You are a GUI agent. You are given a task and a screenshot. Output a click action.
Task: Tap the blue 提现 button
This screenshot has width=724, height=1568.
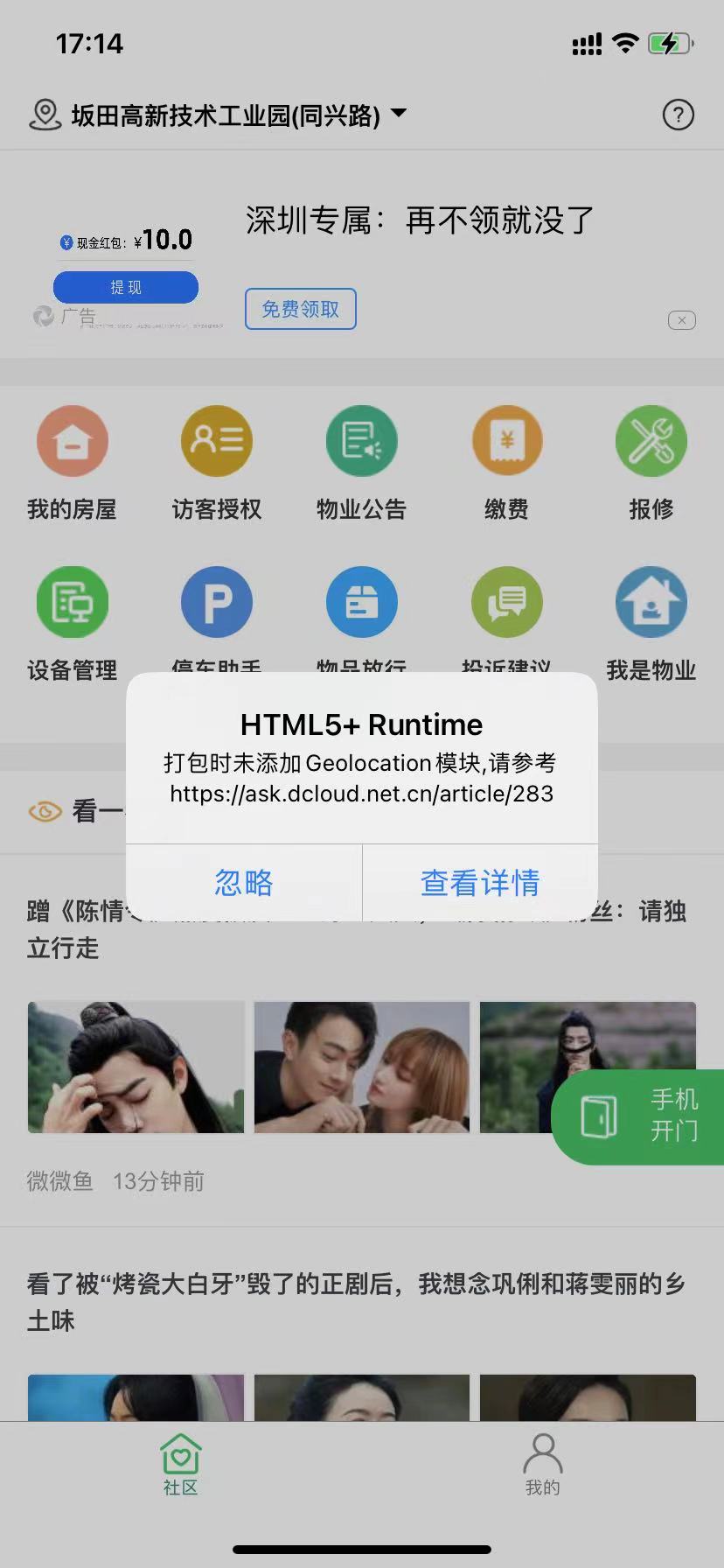pos(126,287)
